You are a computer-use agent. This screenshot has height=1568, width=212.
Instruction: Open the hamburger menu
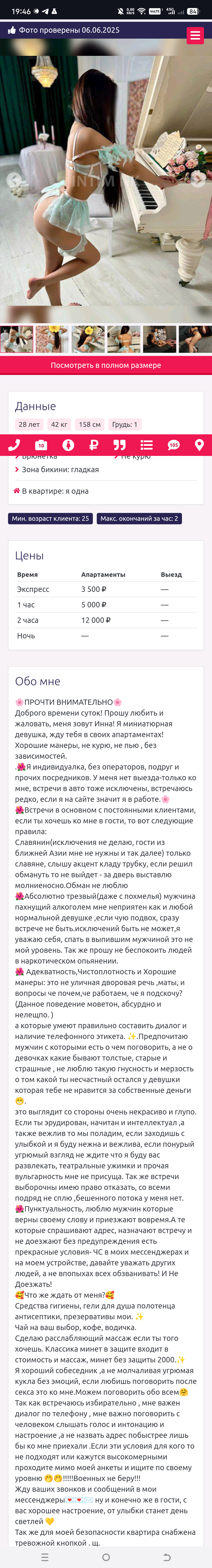click(195, 35)
